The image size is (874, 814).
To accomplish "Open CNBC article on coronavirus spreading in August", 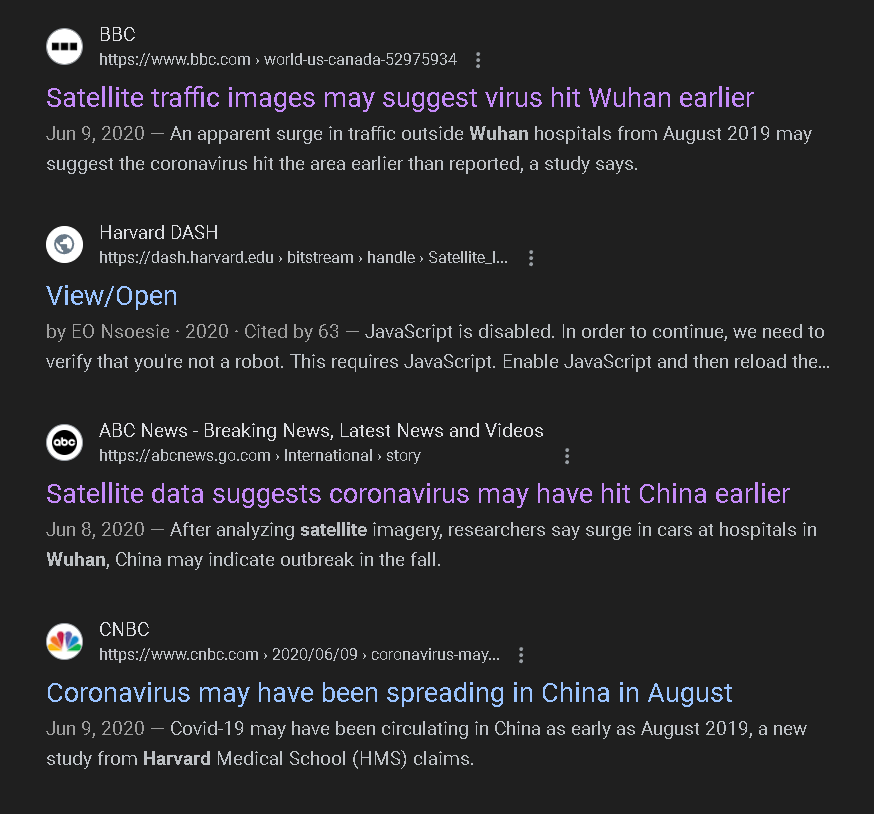I will tap(390, 693).
